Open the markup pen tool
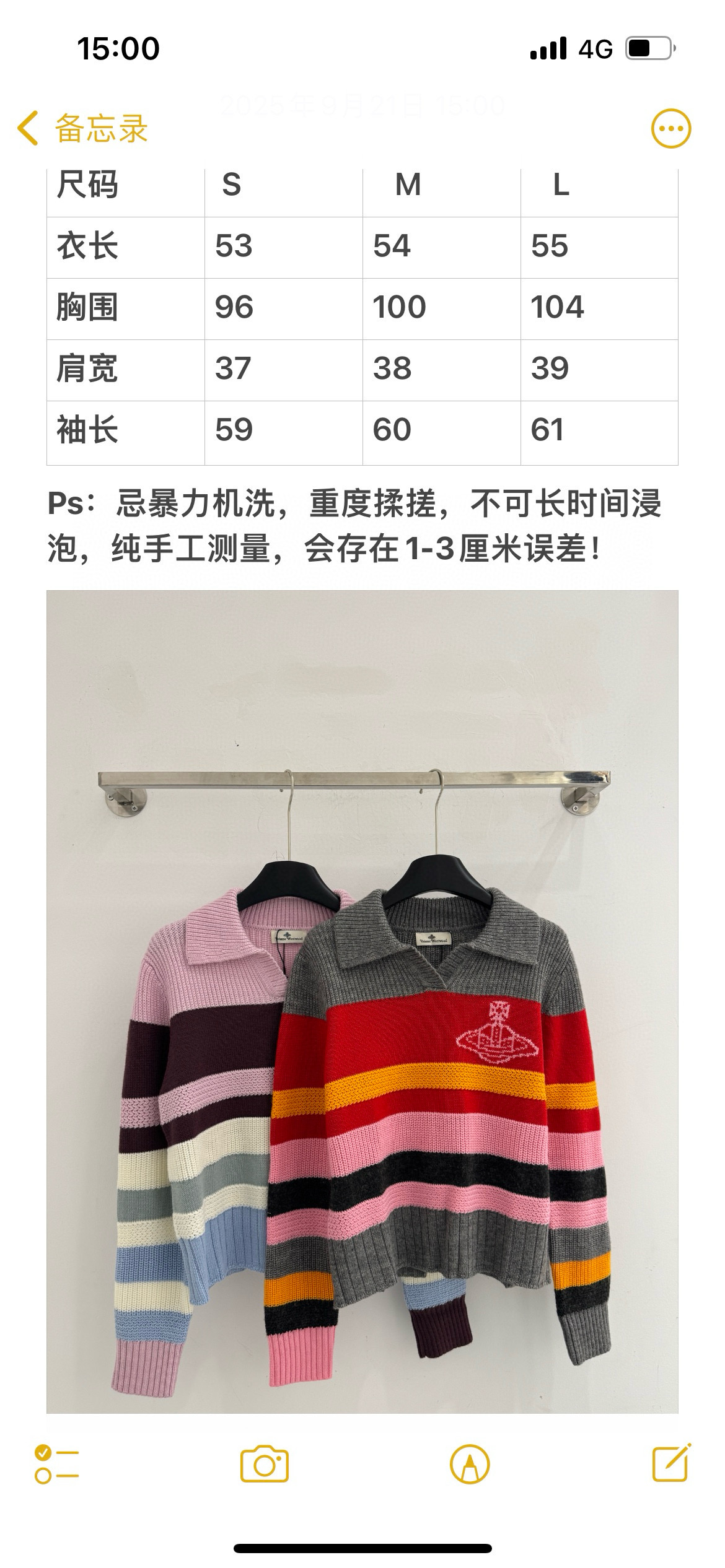This screenshot has height=1568, width=725. [x=470, y=1465]
